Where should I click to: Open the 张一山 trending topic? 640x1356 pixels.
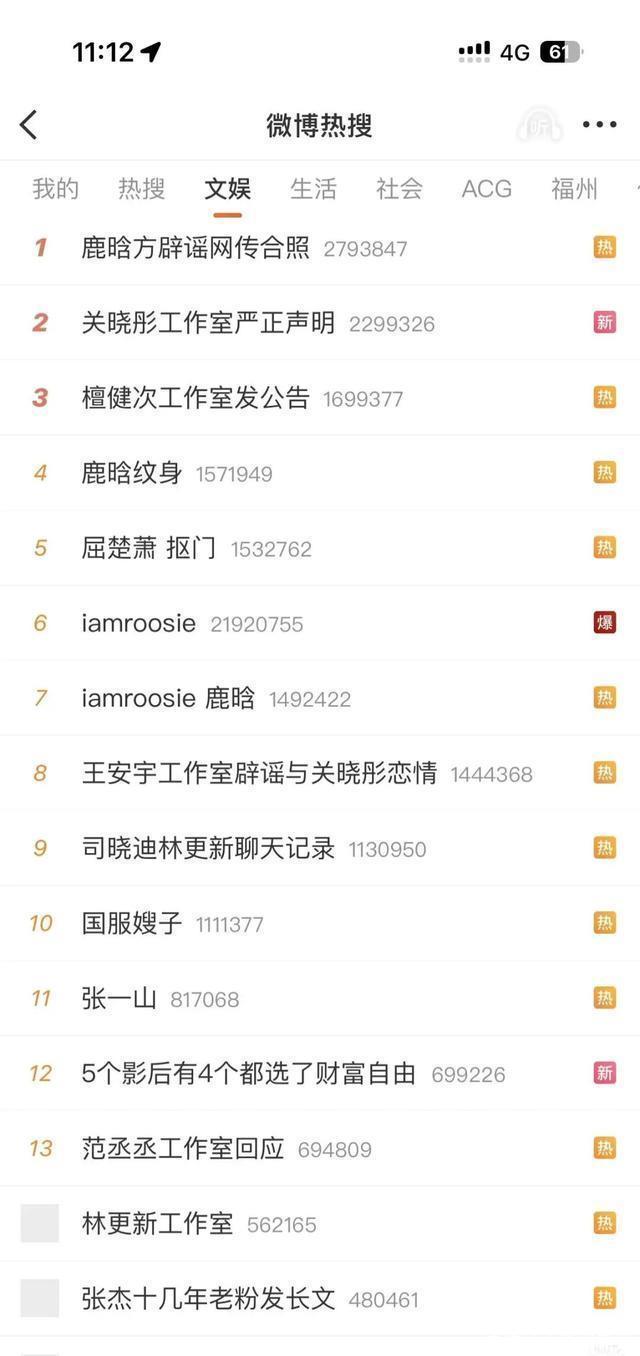[119, 998]
